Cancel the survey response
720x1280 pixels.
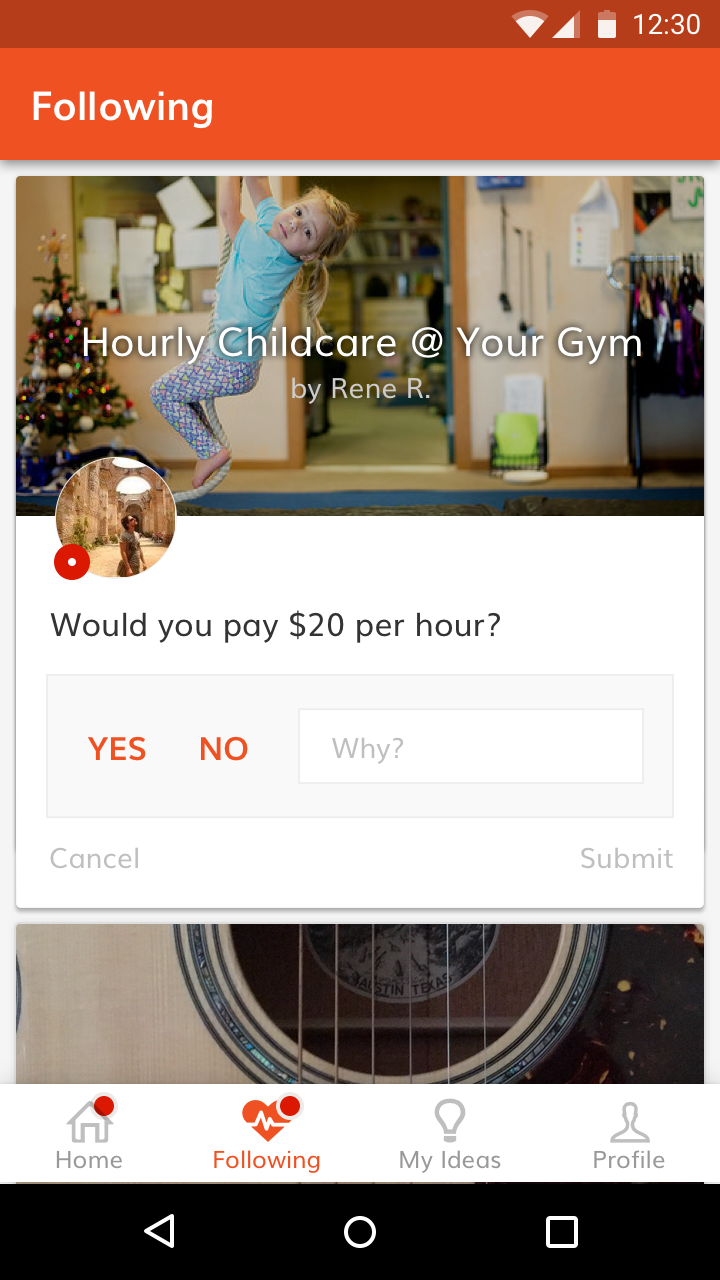(x=95, y=858)
